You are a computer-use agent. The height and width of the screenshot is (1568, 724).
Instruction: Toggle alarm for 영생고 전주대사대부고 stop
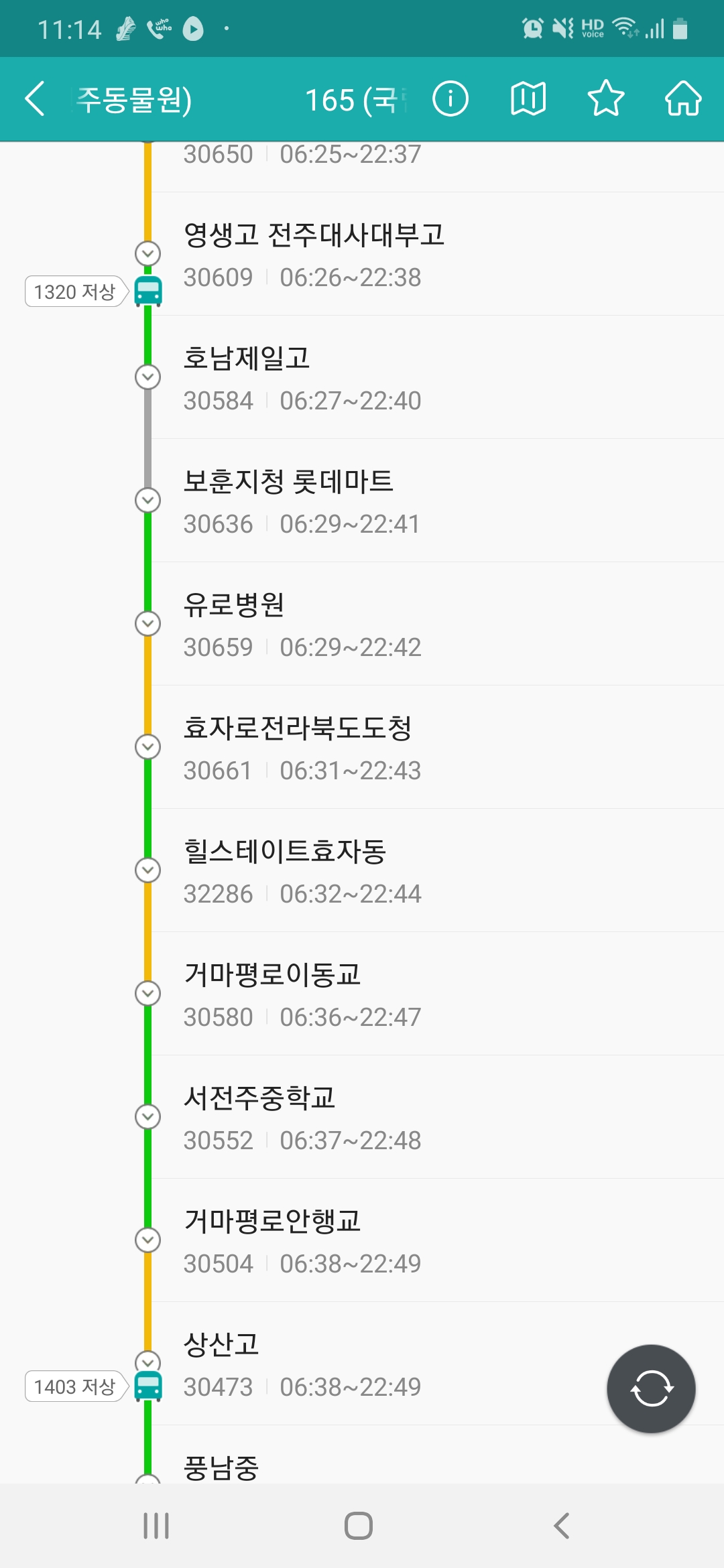(x=147, y=253)
